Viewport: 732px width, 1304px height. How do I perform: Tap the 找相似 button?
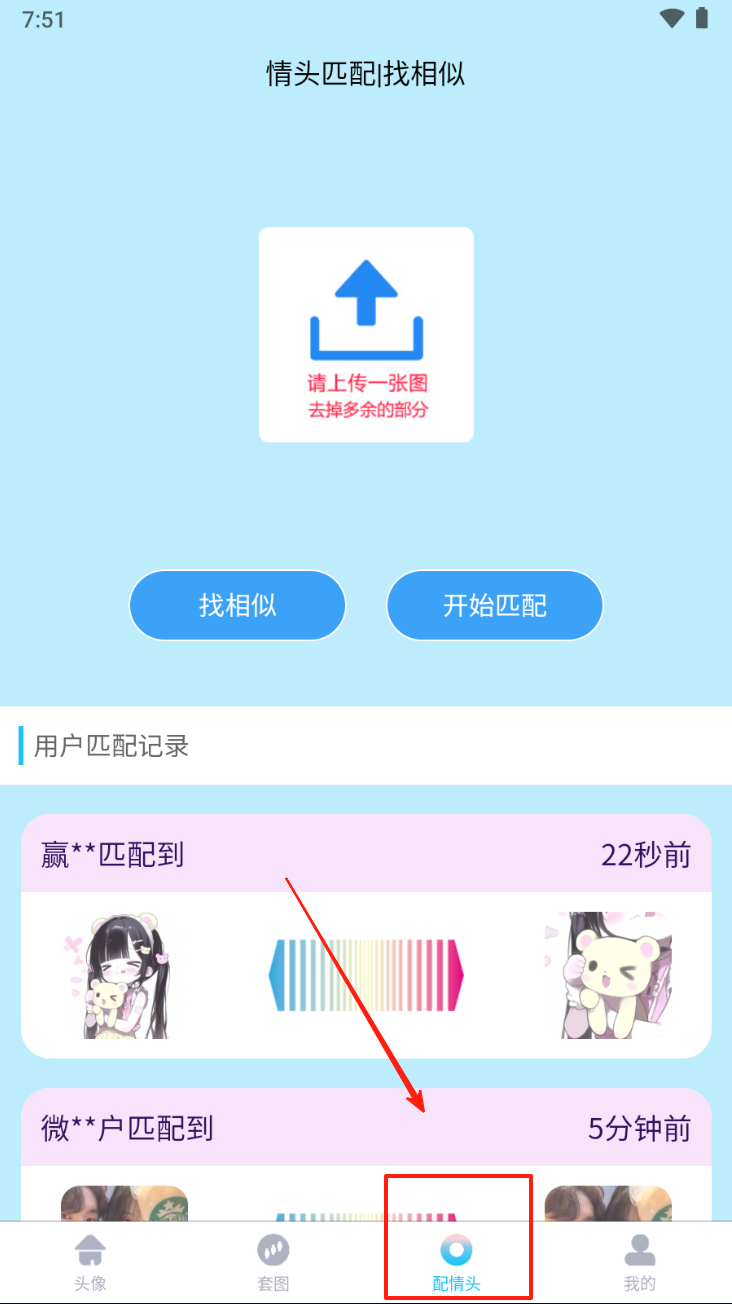(x=237, y=605)
